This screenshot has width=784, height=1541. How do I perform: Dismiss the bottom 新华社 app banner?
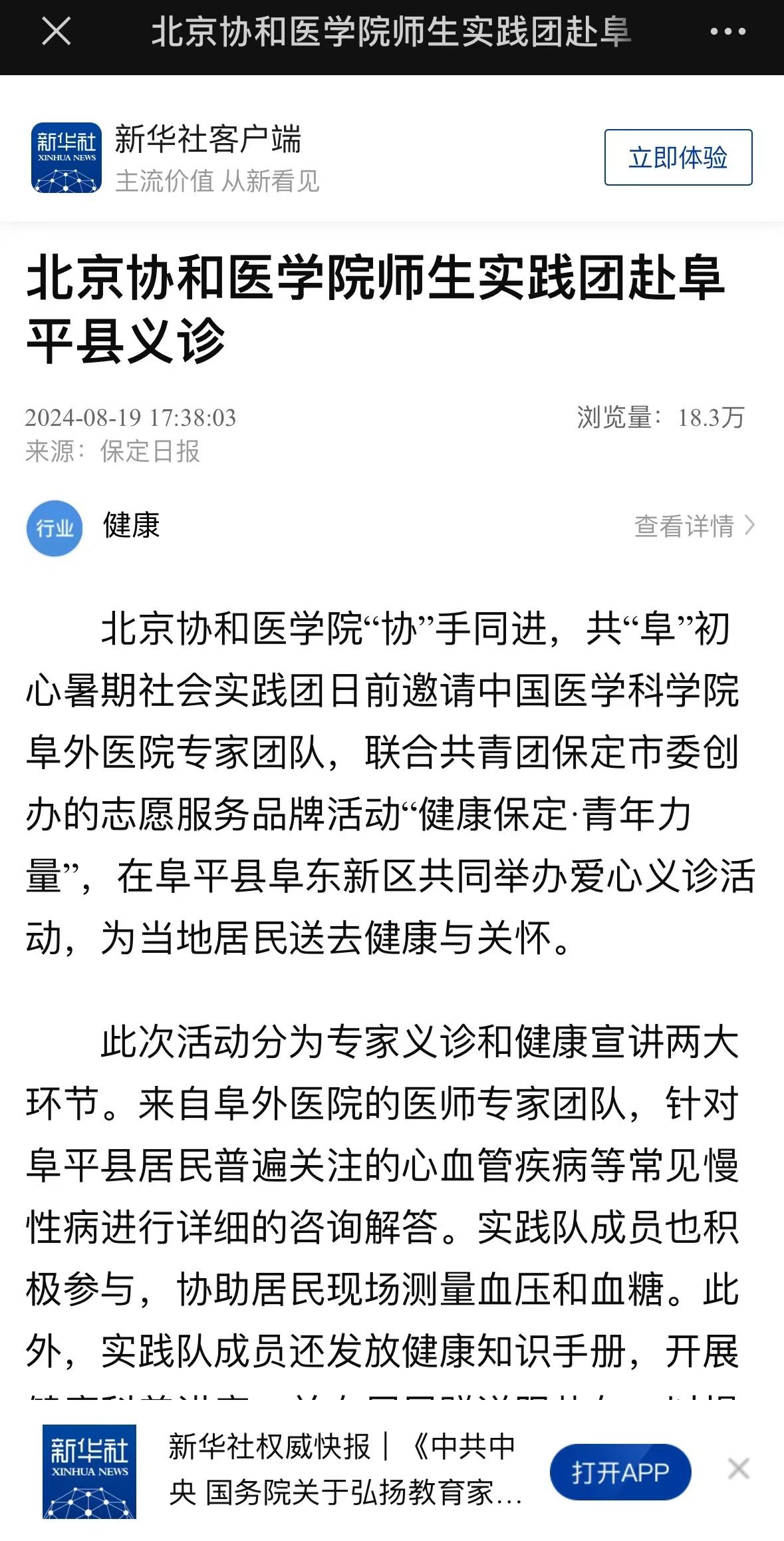(738, 1469)
